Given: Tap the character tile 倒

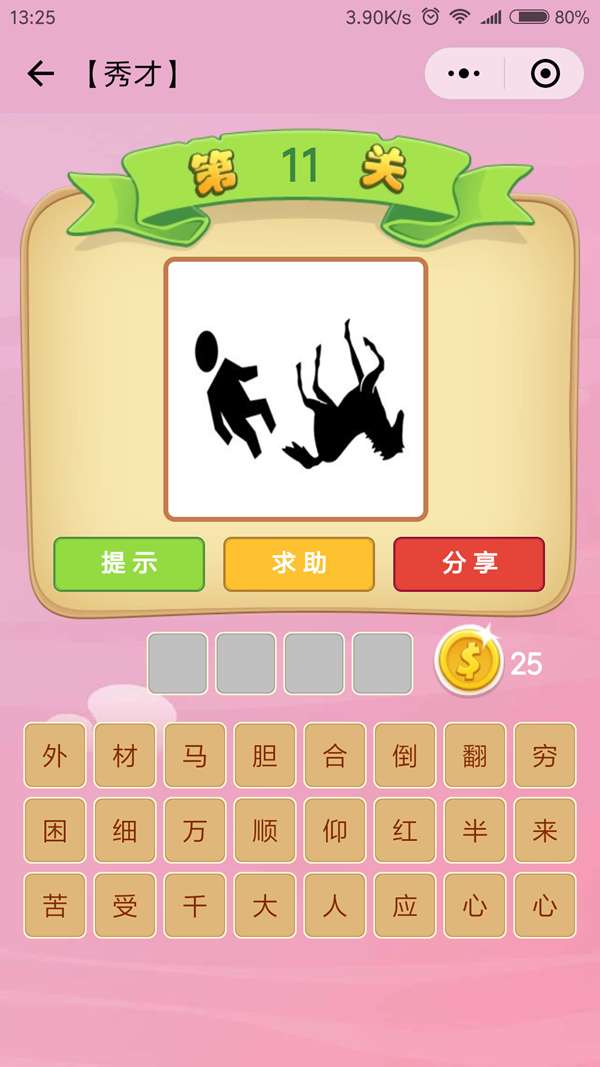Looking at the screenshot, I should click(x=405, y=755).
